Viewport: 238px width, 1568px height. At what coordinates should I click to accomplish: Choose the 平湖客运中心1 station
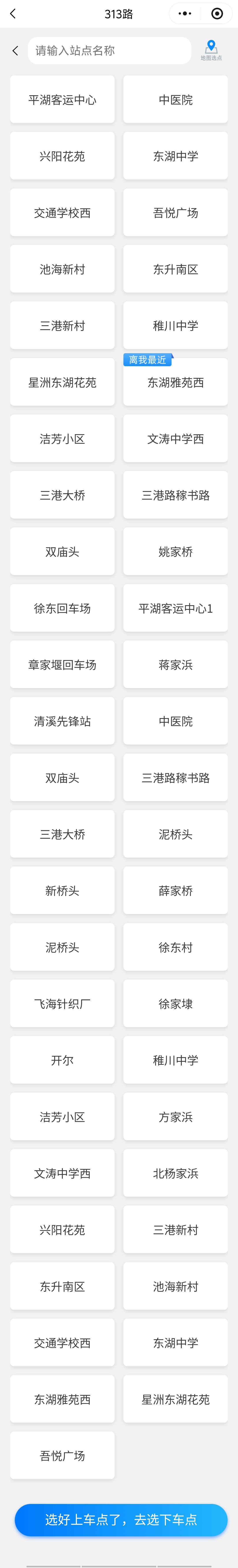click(x=175, y=608)
